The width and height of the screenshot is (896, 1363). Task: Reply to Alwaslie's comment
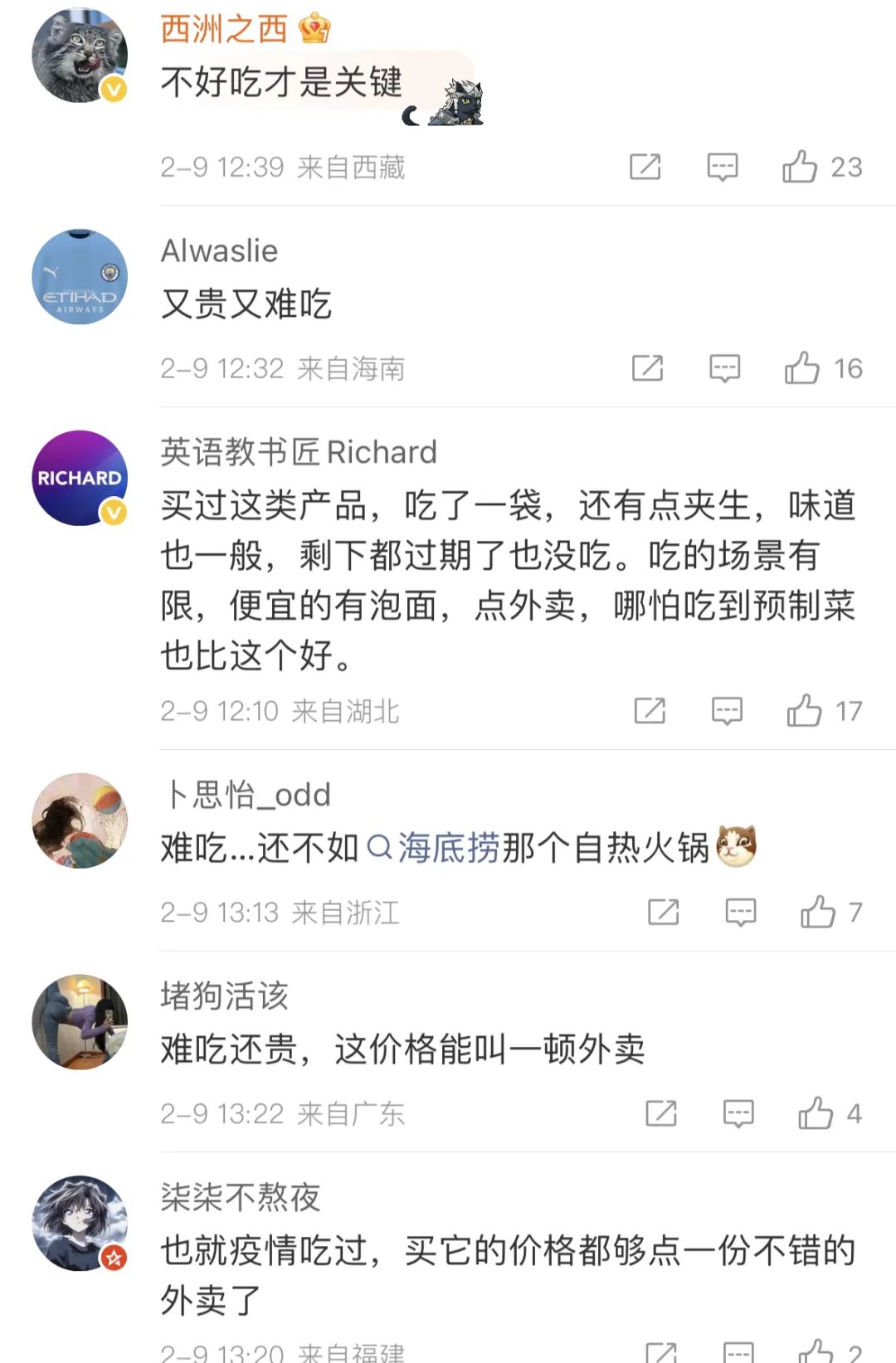(x=724, y=368)
